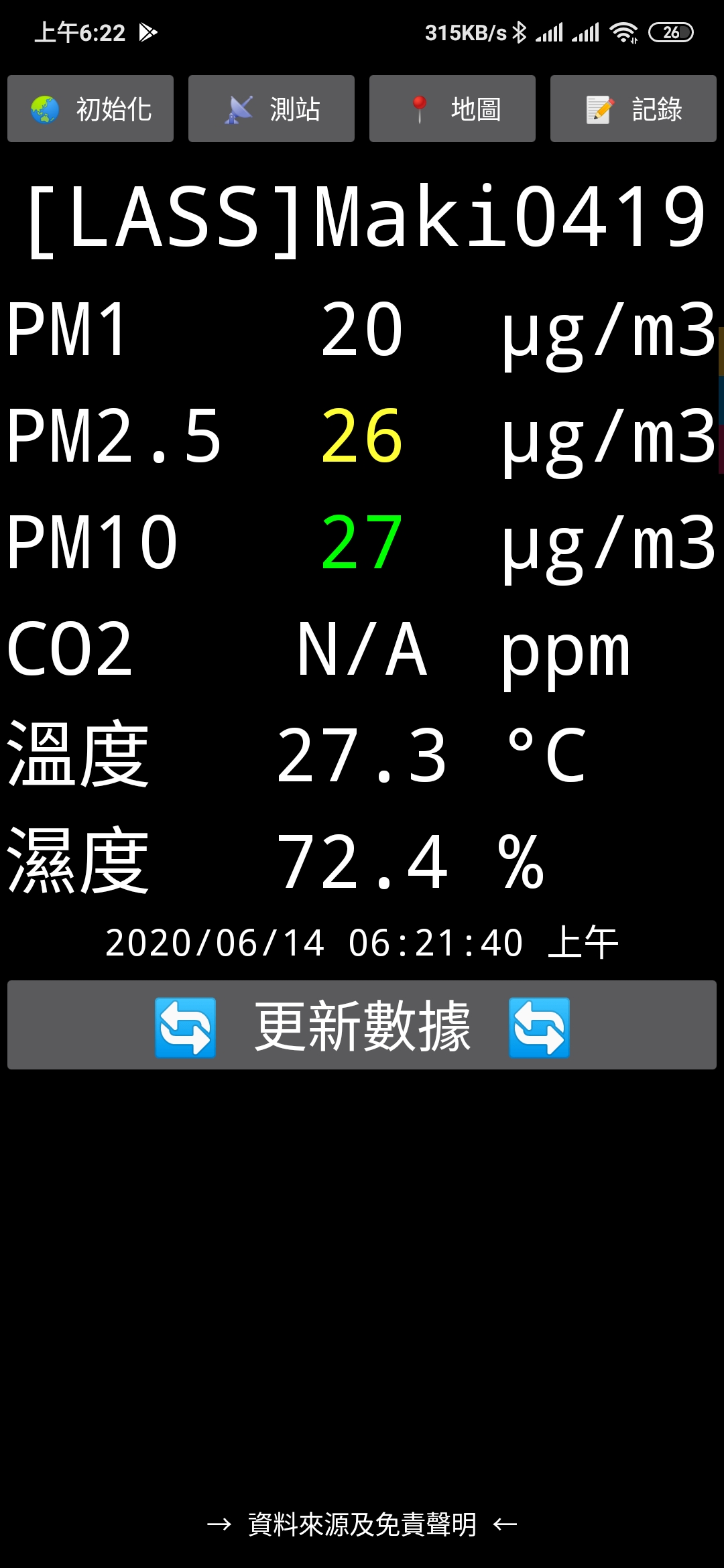Tap the 初始化 initialize button
Screen dimensions: 724x1568
coord(90,109)
